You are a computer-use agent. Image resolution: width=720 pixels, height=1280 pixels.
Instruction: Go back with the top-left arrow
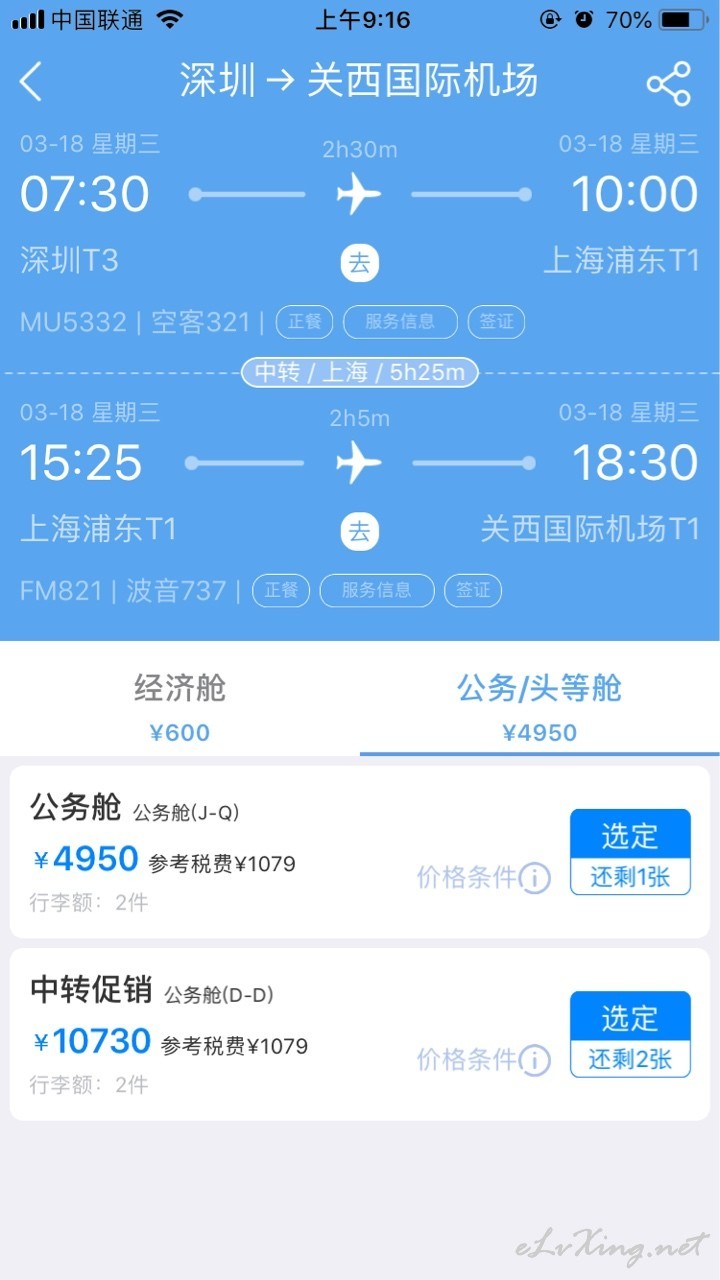pyautogui.click(x=31, y=81)
